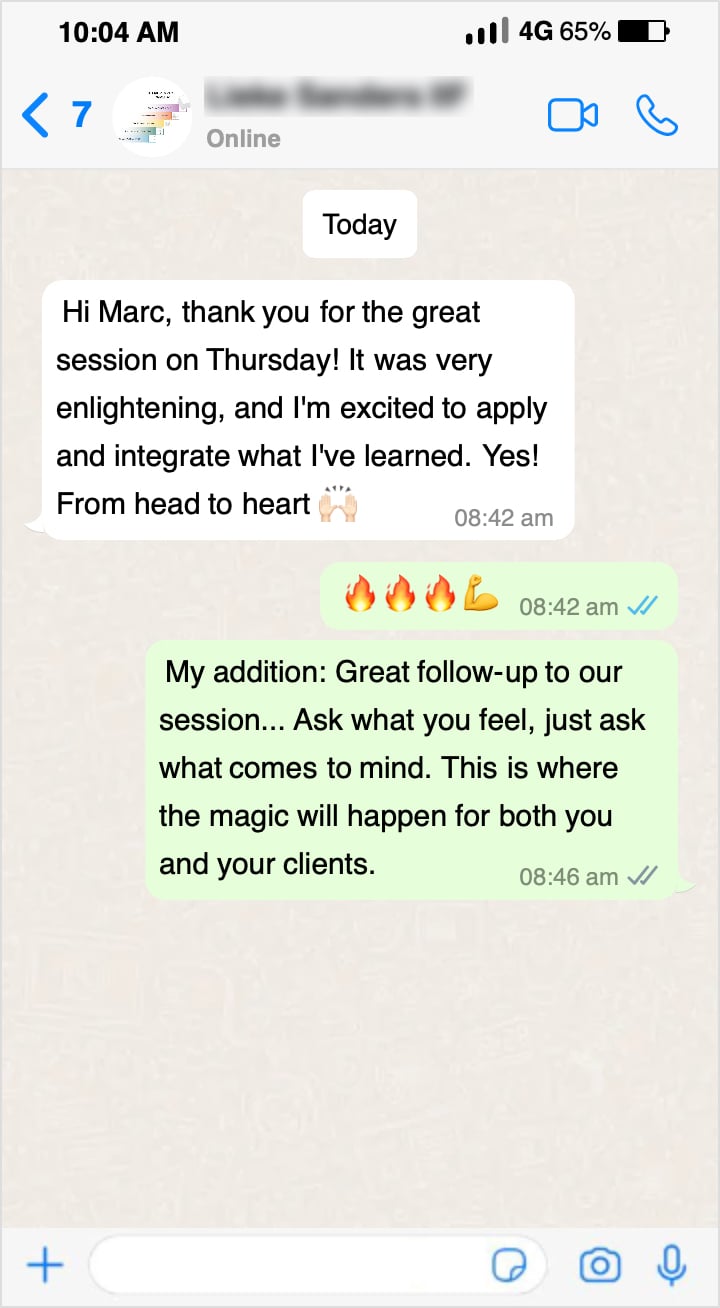This screenshot has width=720, height=1308.
Task: Focus the message text field
Action: (x=290, y=1266)
